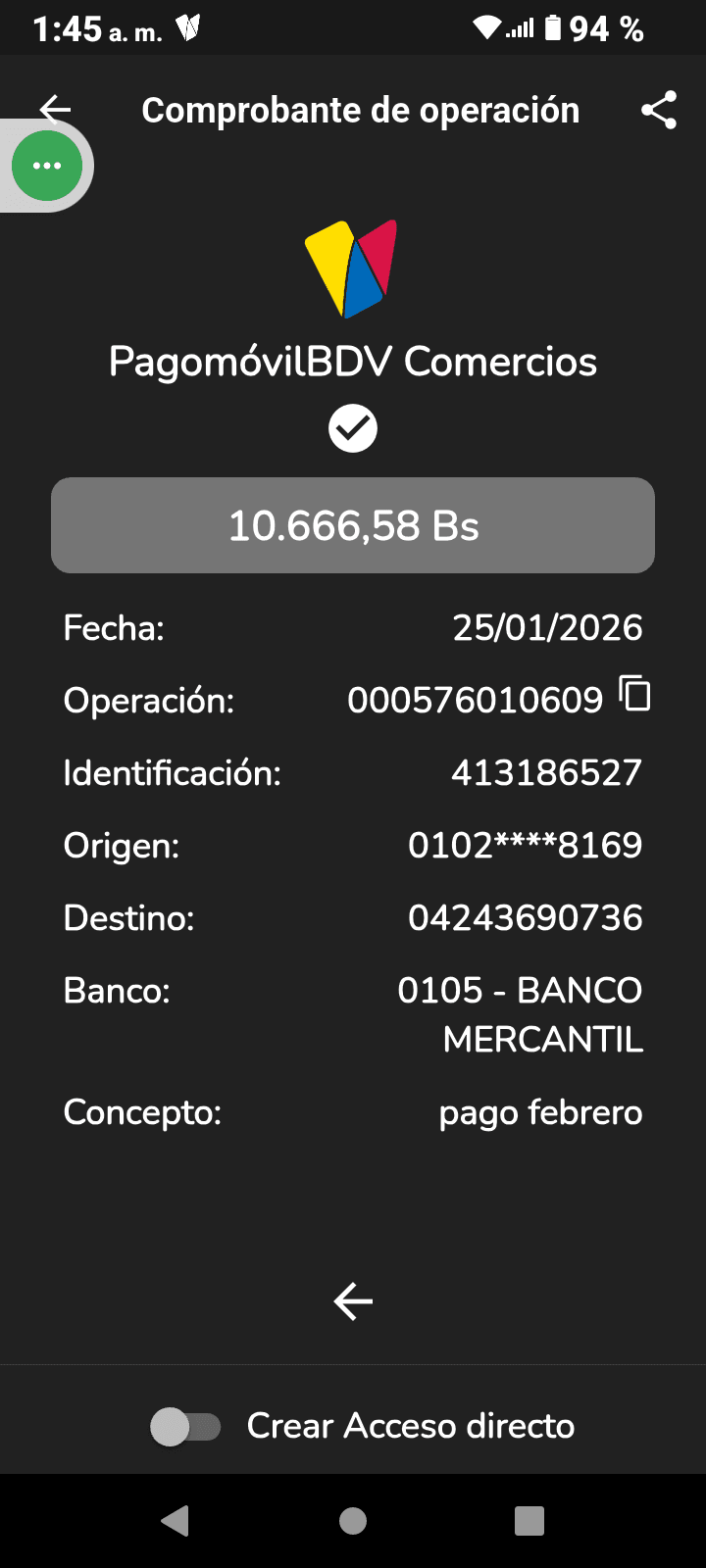Go to the home screen
Viewport: 706px width, 1568px height.
tap(353, 1520)
